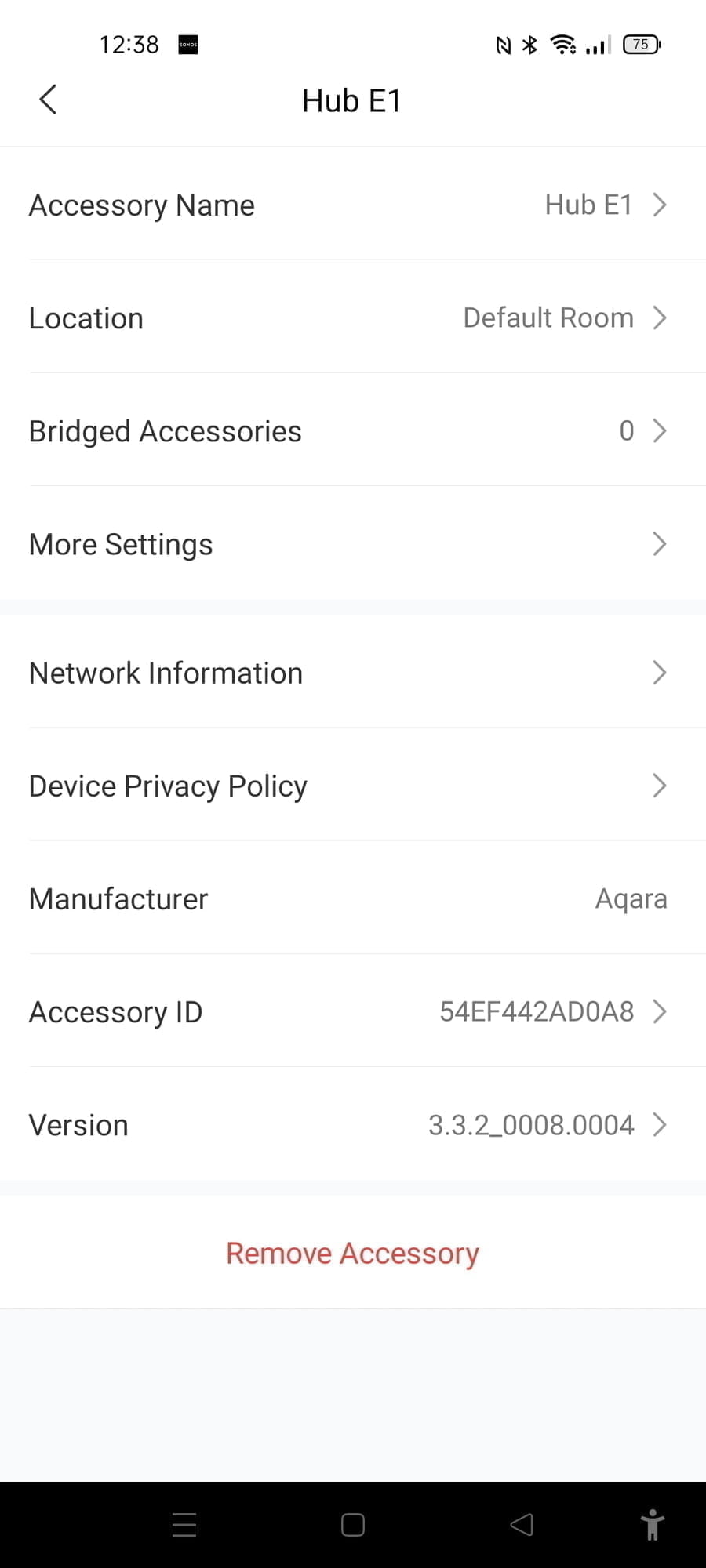Open the Device Privacy Policy
Image resolution: width=706 pixels, height=1568 pixels.
coord(353,786)
